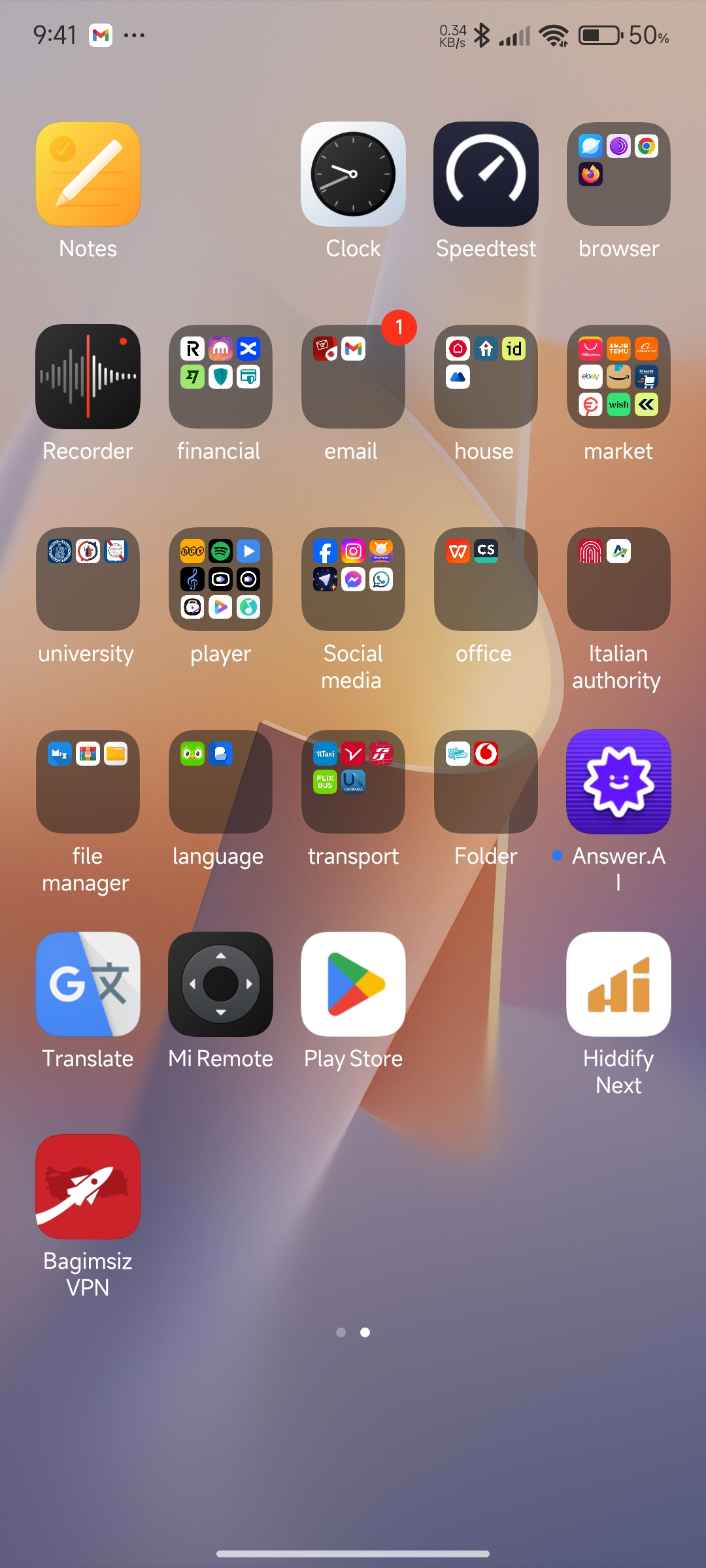Open Google Translate
Viewport: 706px width, 1568px height.
(88, 985)
